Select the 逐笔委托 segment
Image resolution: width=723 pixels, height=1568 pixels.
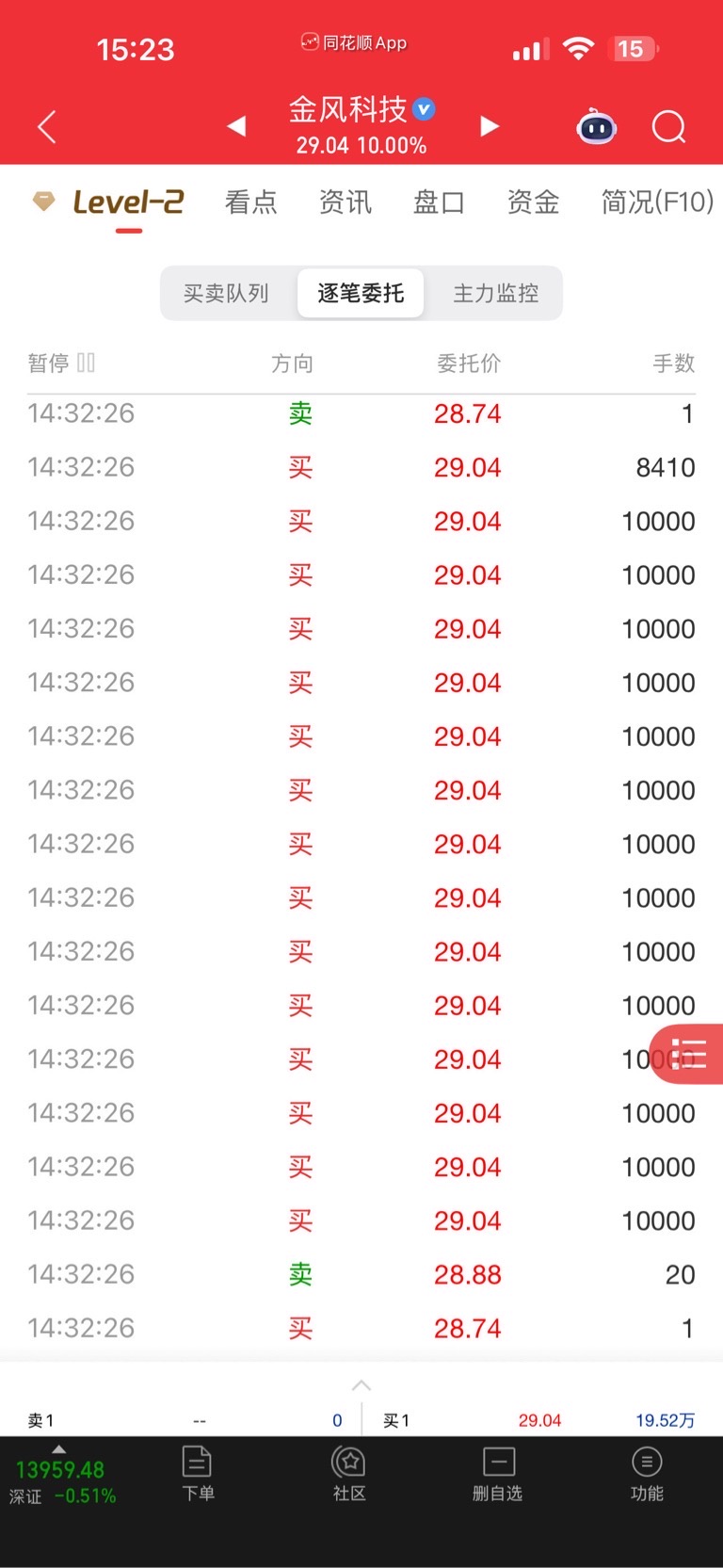[x=361, y=294]
